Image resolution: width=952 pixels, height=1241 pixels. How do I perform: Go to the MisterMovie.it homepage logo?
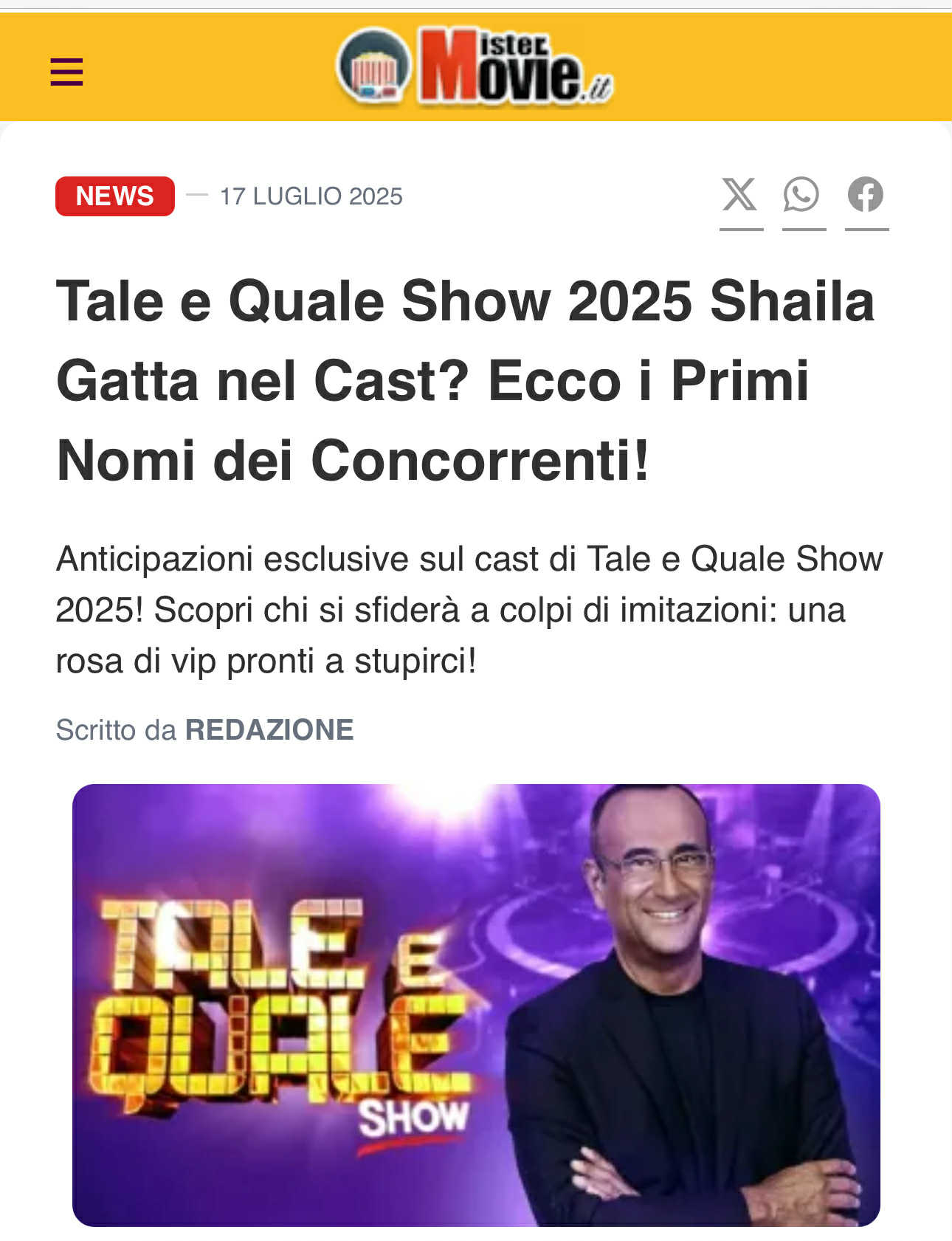(475, 67)
